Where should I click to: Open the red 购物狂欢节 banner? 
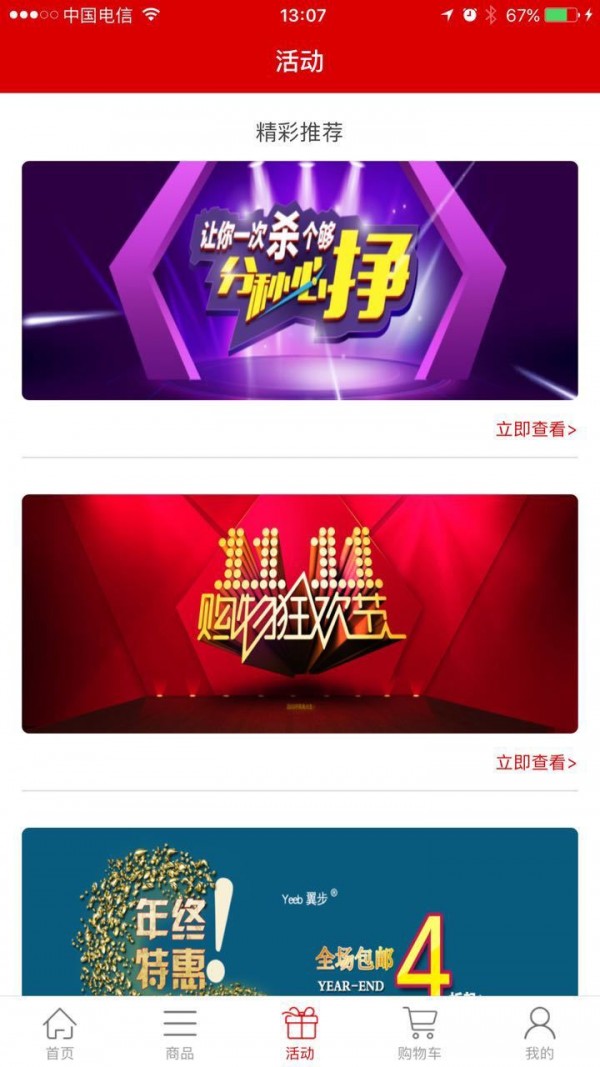coord(300,613)
